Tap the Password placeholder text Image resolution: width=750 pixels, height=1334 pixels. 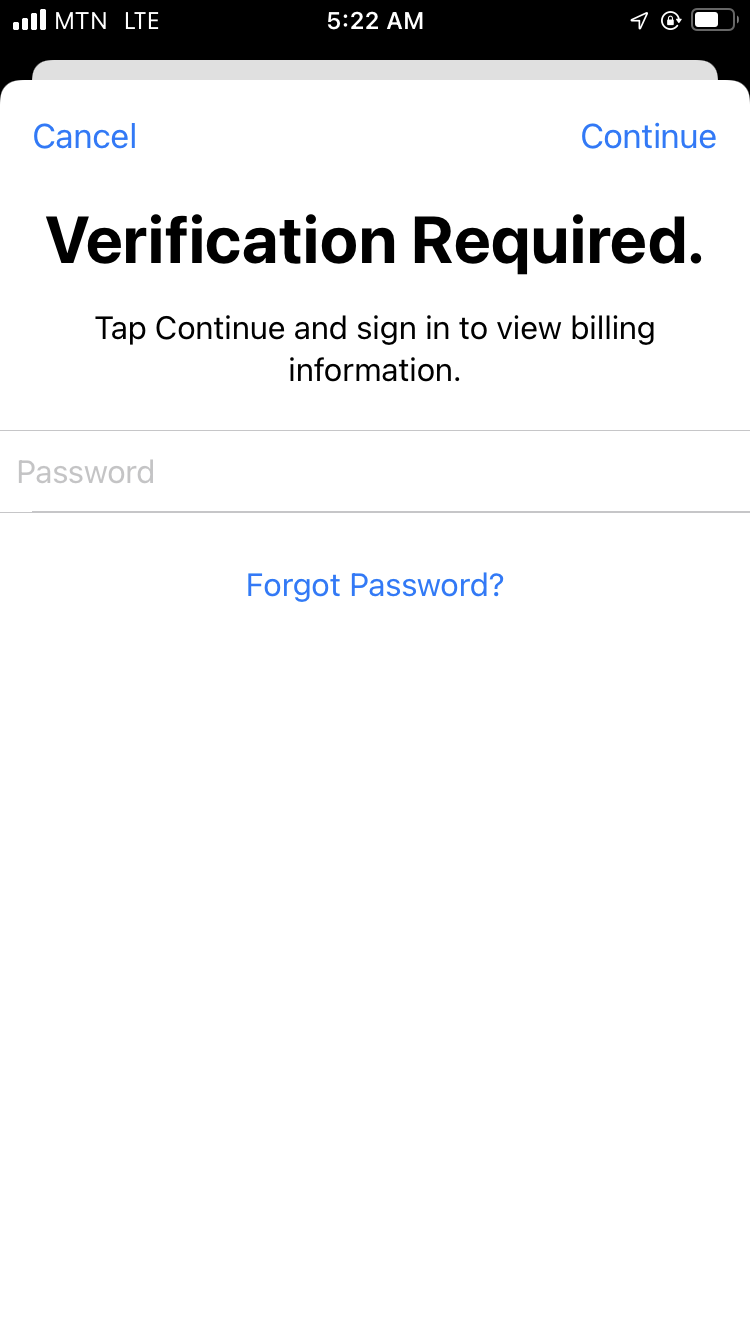[85, 471]
